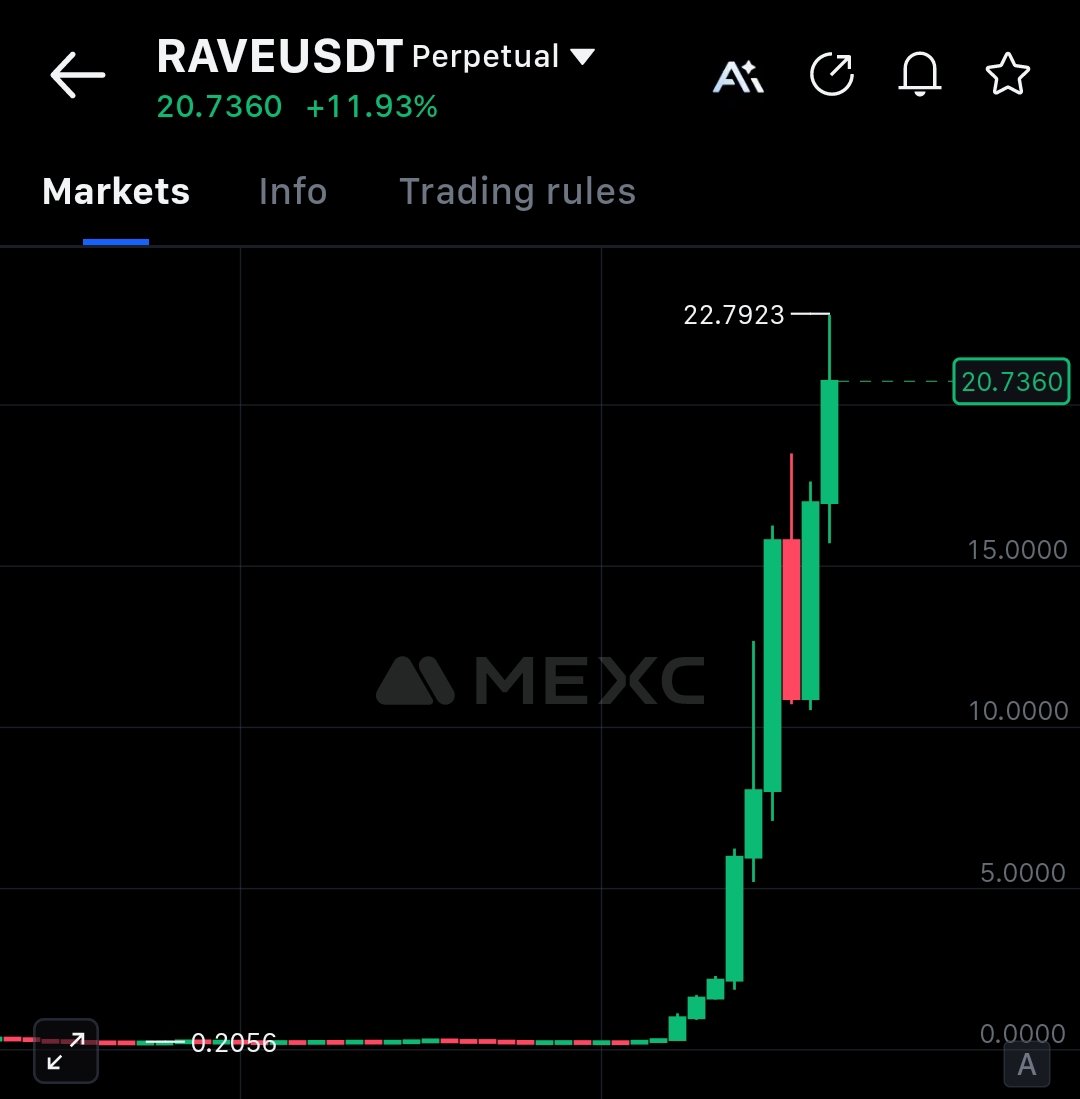Image resolution: width=1080 pixels, height=1099 pixels.
Task: Toggle the auto scale A button
Action: click(1026, 1065)
